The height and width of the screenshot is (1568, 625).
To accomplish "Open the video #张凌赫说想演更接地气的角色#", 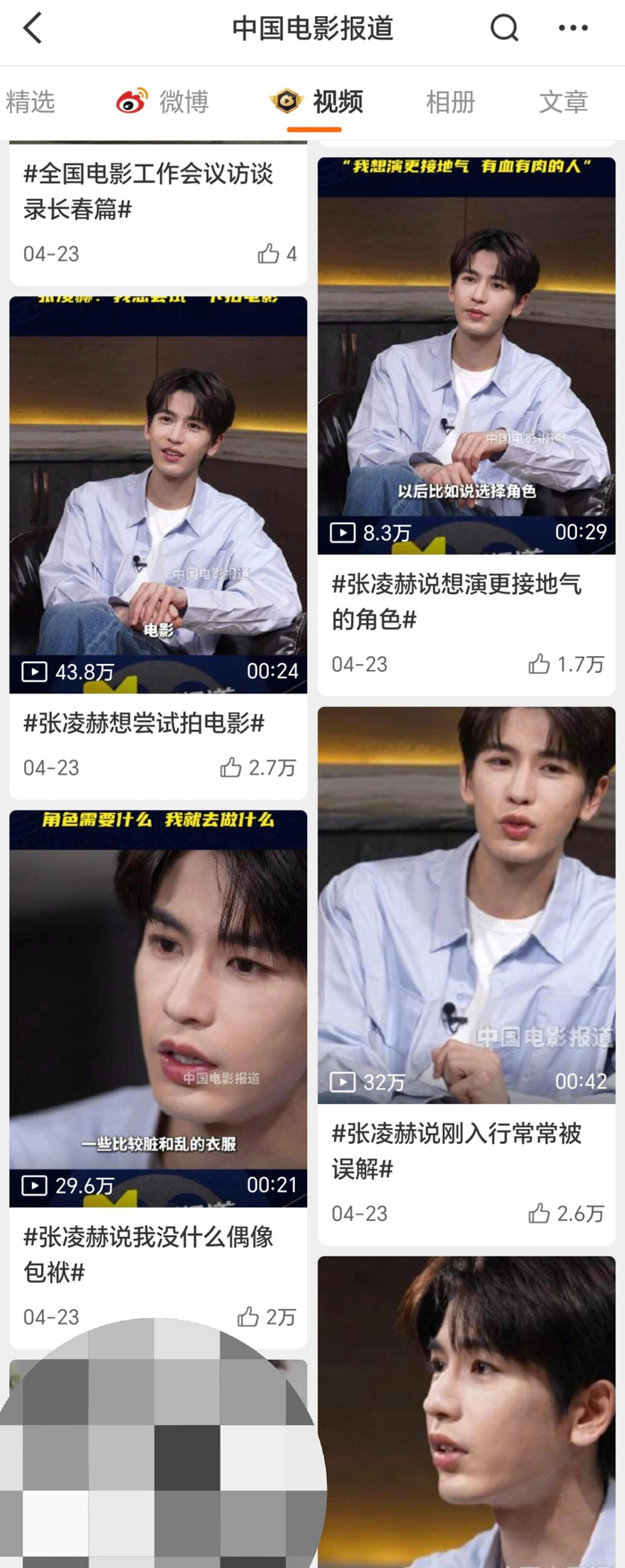I will pos(466,355).
